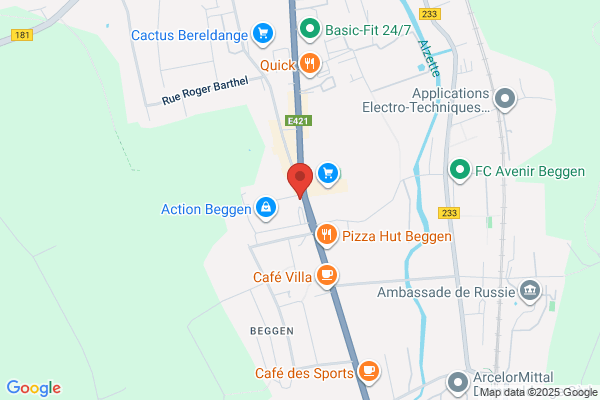The image size is (600, 400).
Task: Tap the Applications Electro-Techniques marker
Action: [505, 100]
